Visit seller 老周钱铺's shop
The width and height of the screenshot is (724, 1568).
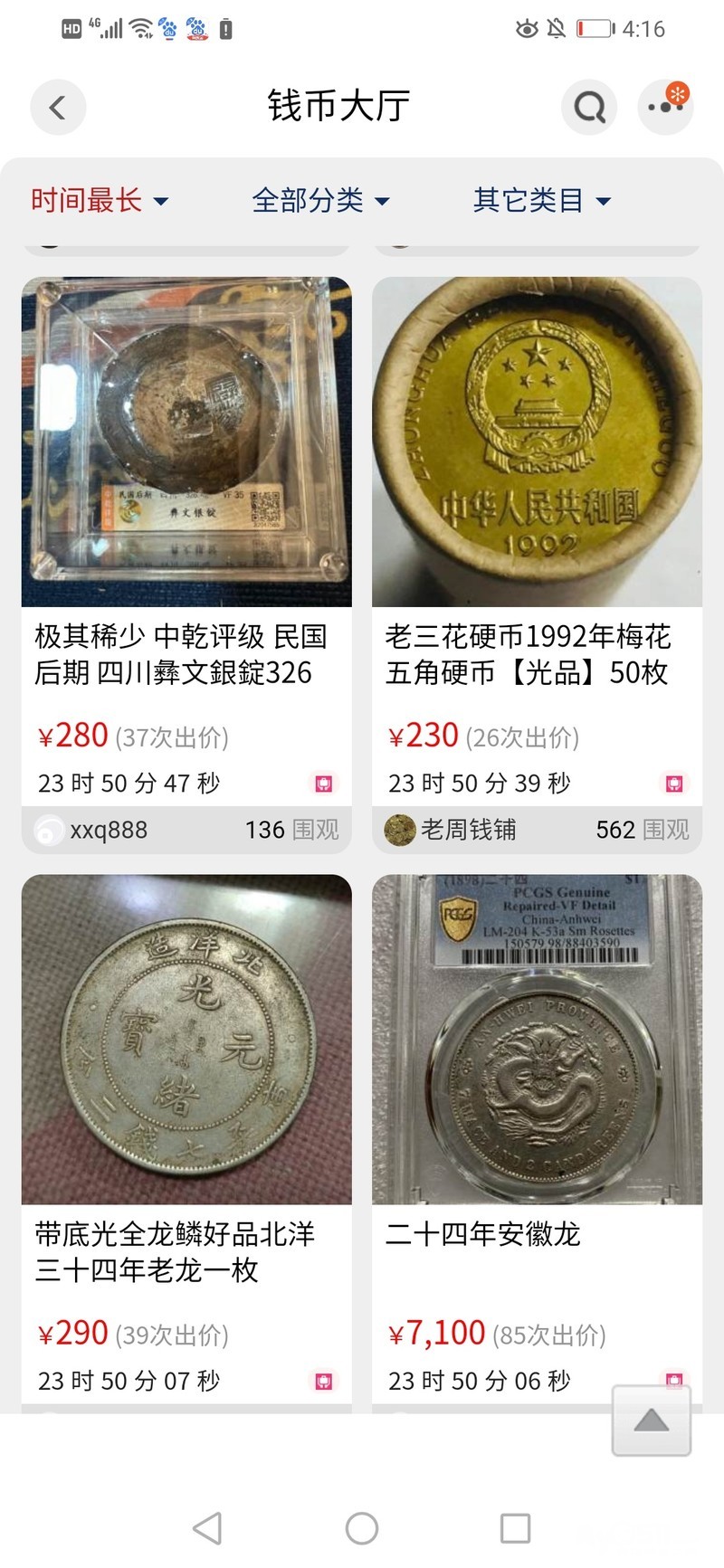[468, 830]
